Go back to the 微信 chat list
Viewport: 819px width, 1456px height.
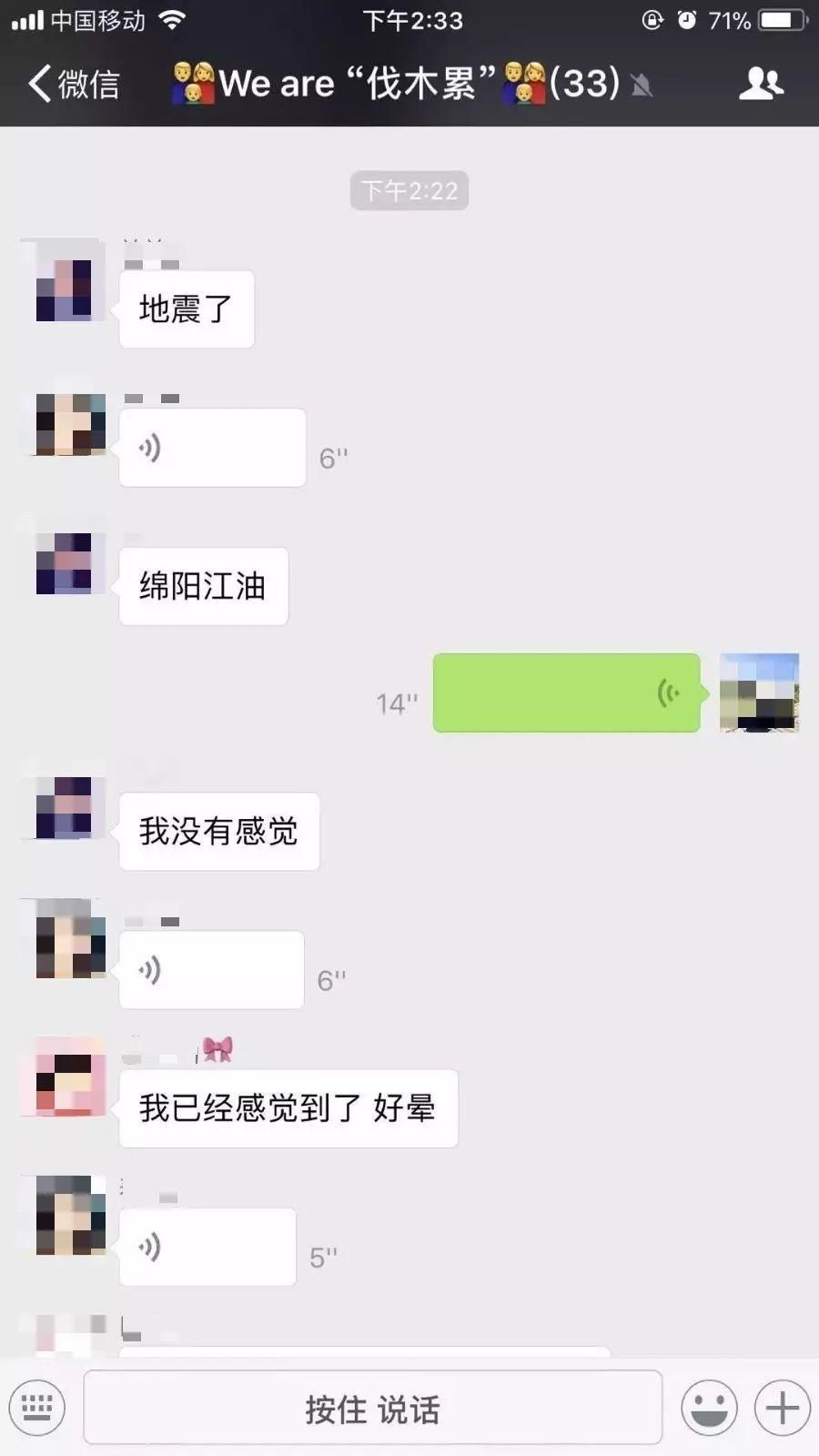[x=75, y=84]
